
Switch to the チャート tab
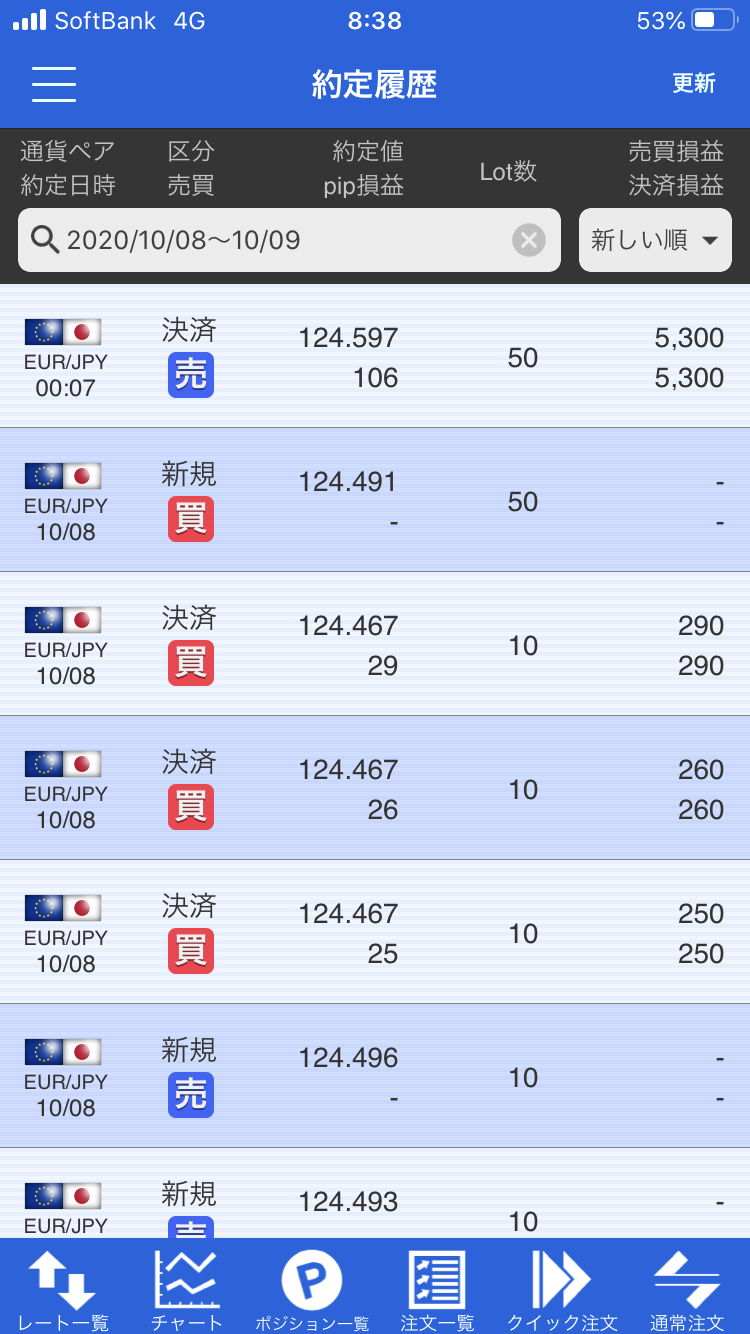pos(187,1288)
